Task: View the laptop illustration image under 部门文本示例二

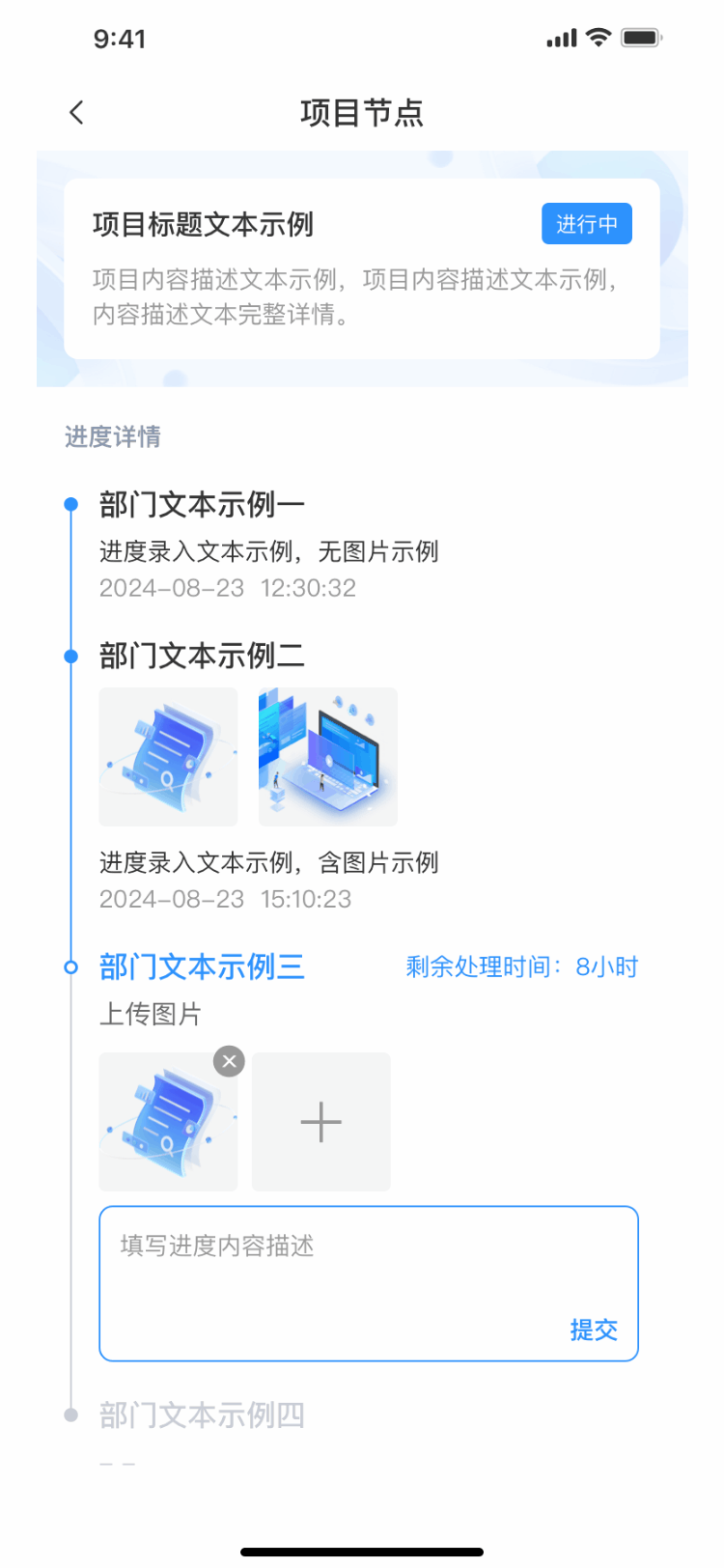Action: click(327, 757)
